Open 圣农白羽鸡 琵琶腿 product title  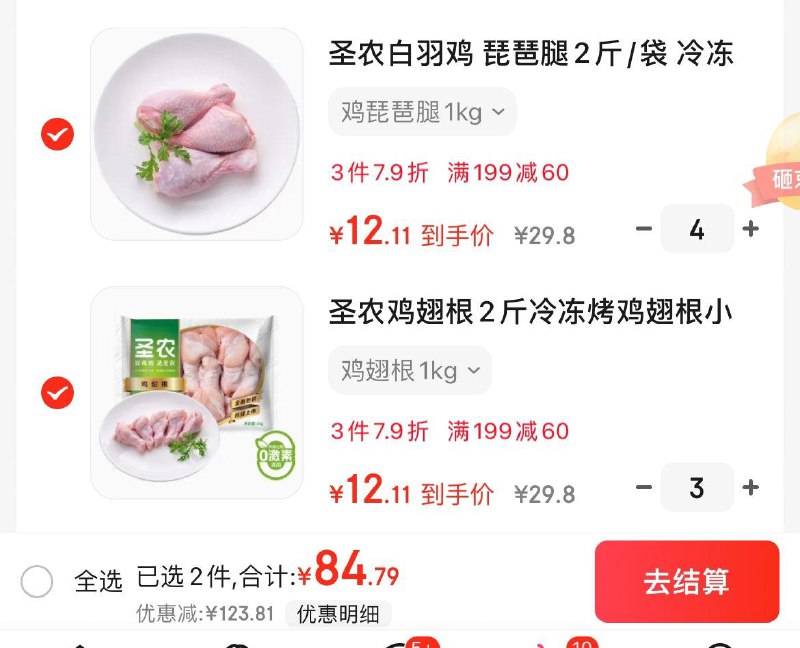[531, 54]
